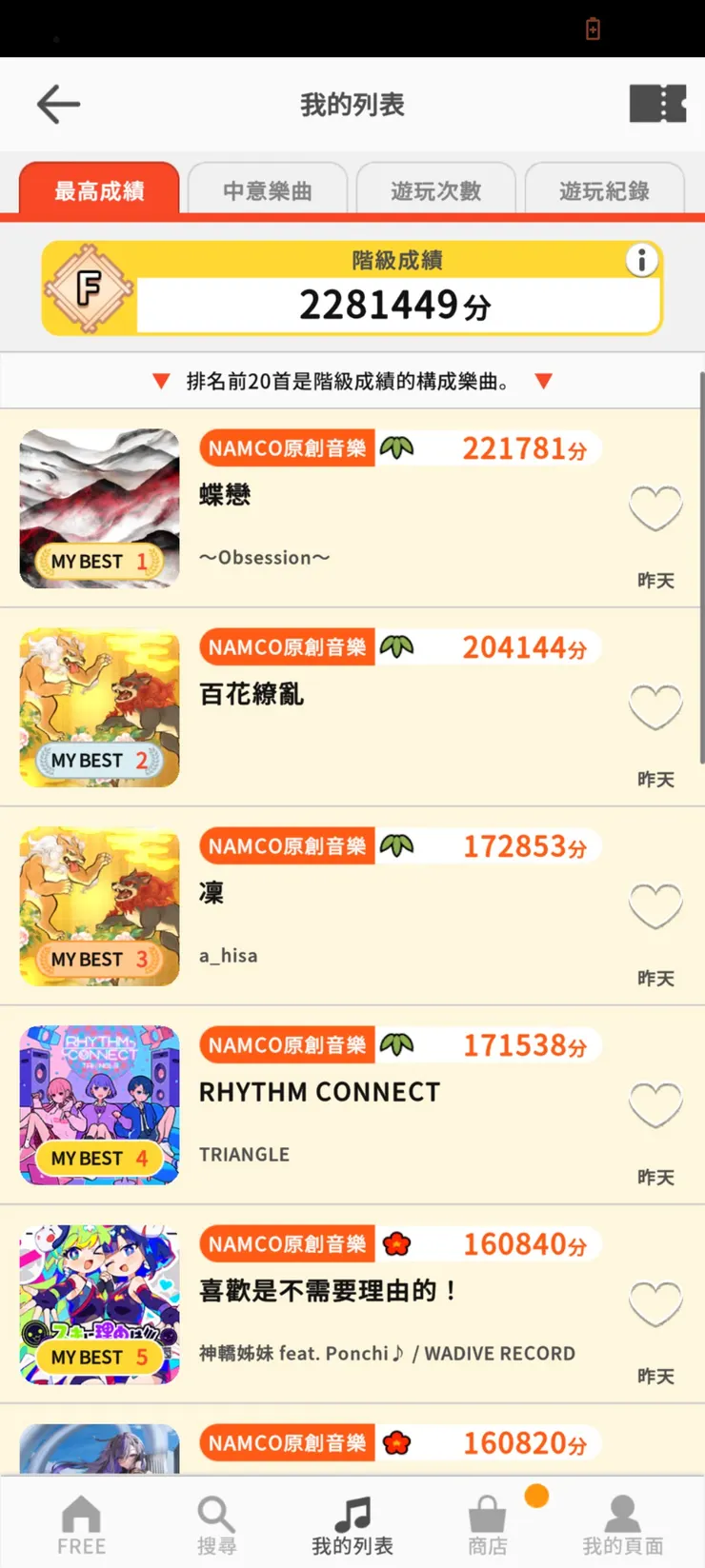Toggle the heart on 百花繚亂
Image resolution: width=705 pixels, height=1568 pixels.
point(655,707)
